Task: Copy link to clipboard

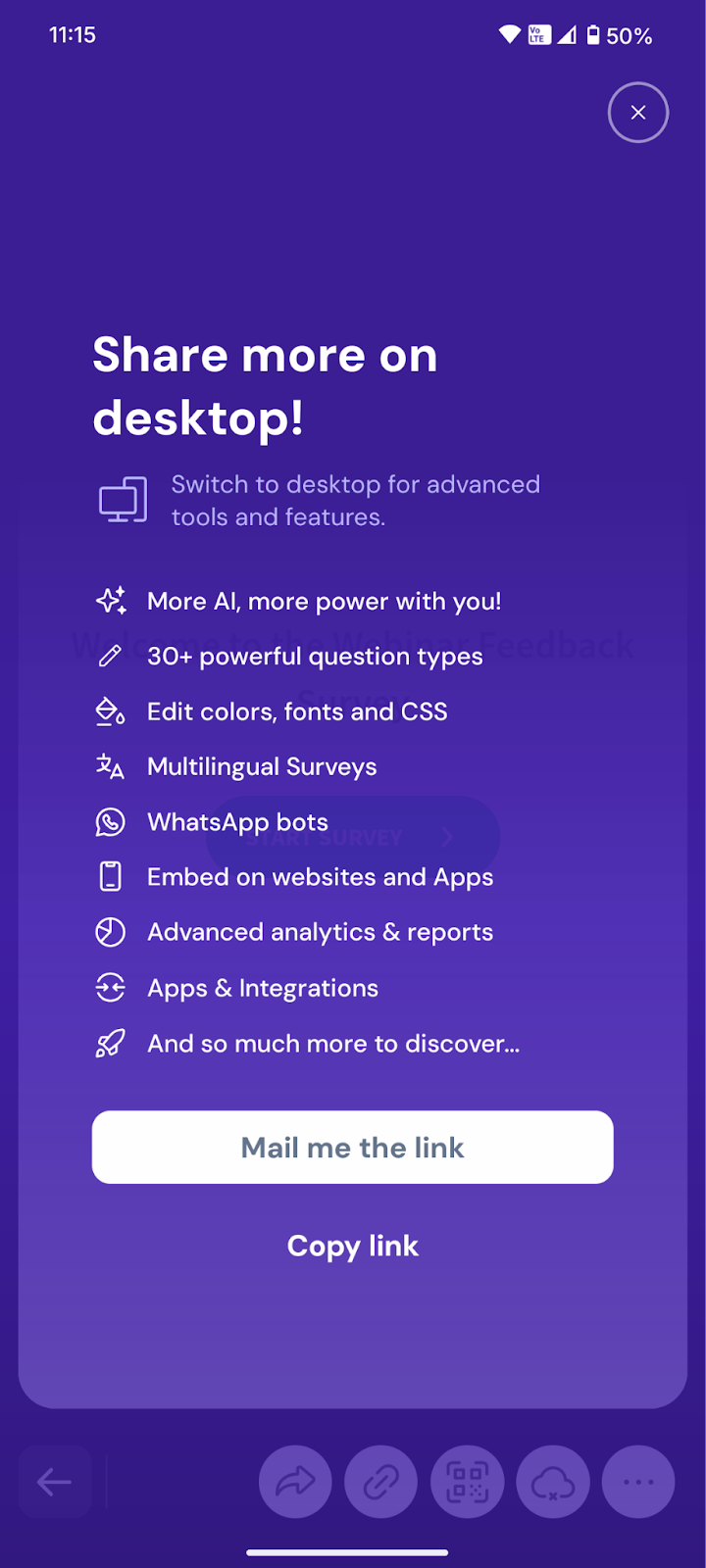Action: coord(352,1246)
